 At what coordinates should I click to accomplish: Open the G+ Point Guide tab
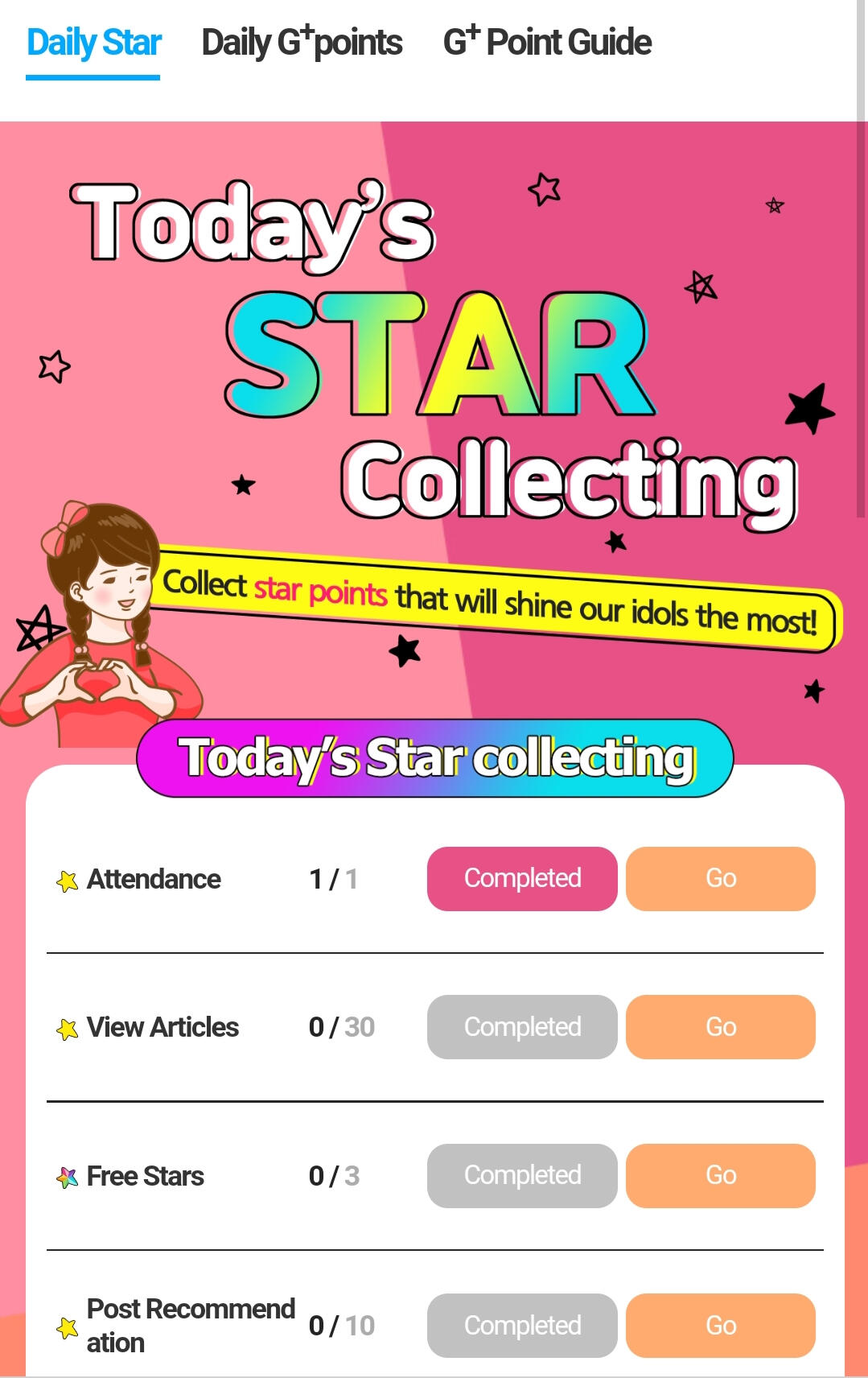click(547, 43)
